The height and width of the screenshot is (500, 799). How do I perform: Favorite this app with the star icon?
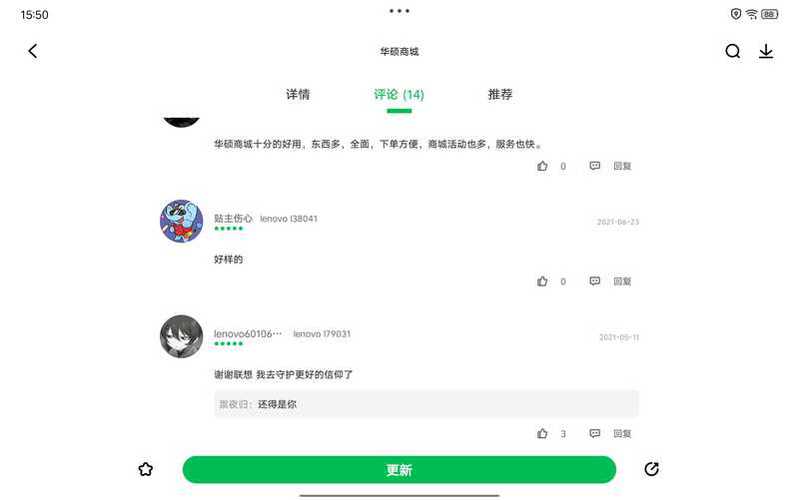pyautogui.click(x=146, y=469)
